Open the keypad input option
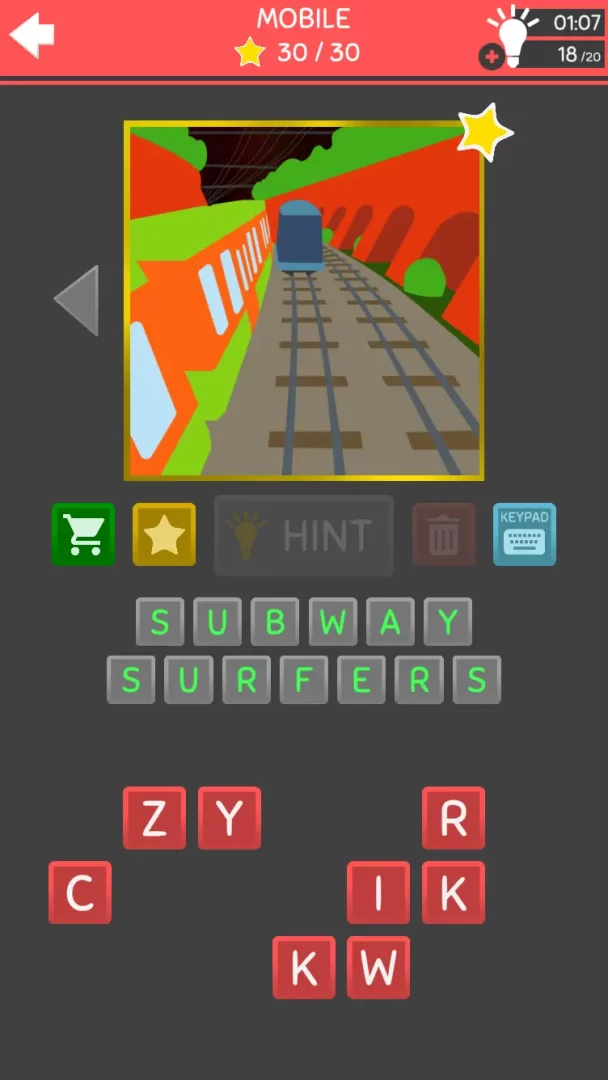608x1080 pixels. pos(524,535)
